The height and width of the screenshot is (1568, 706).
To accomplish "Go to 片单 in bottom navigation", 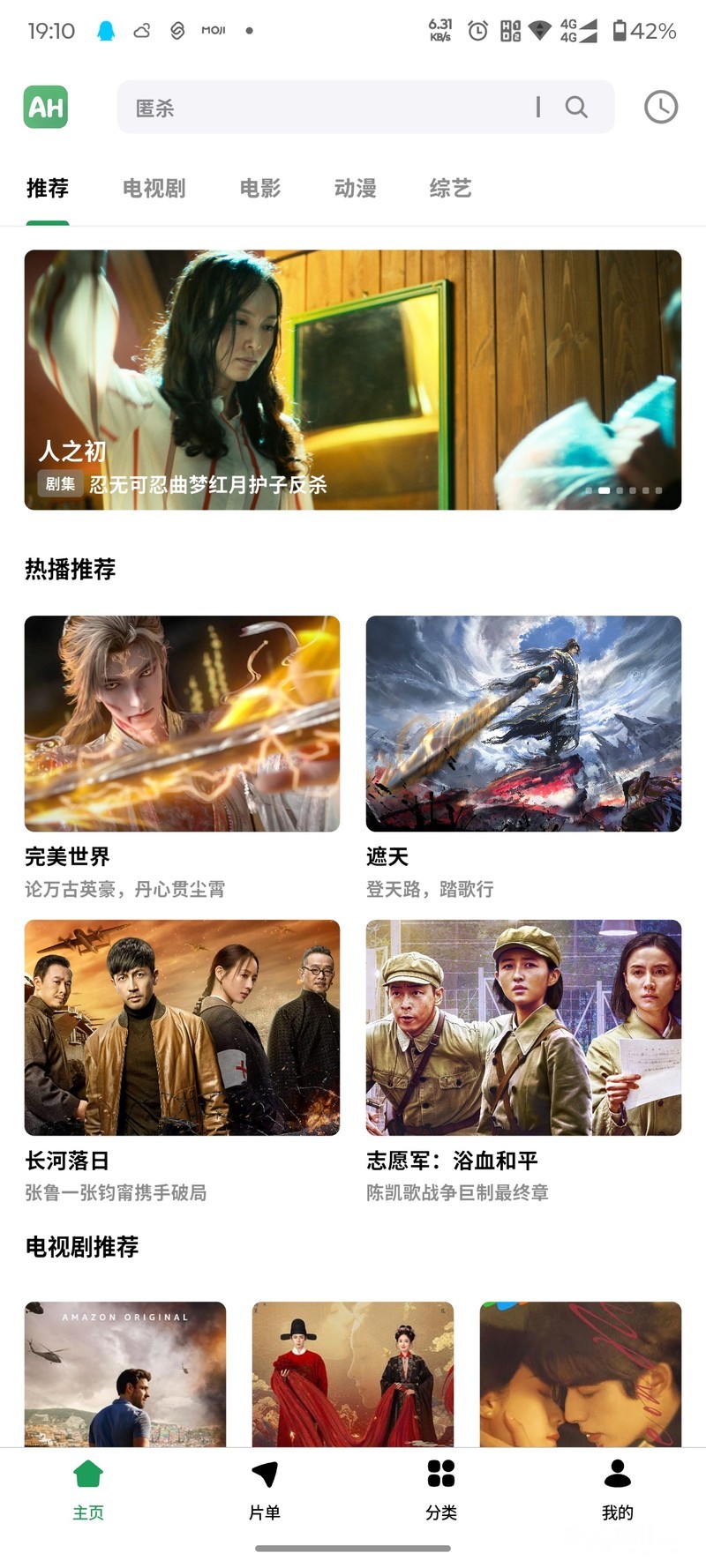I will tap(265, 1490).
